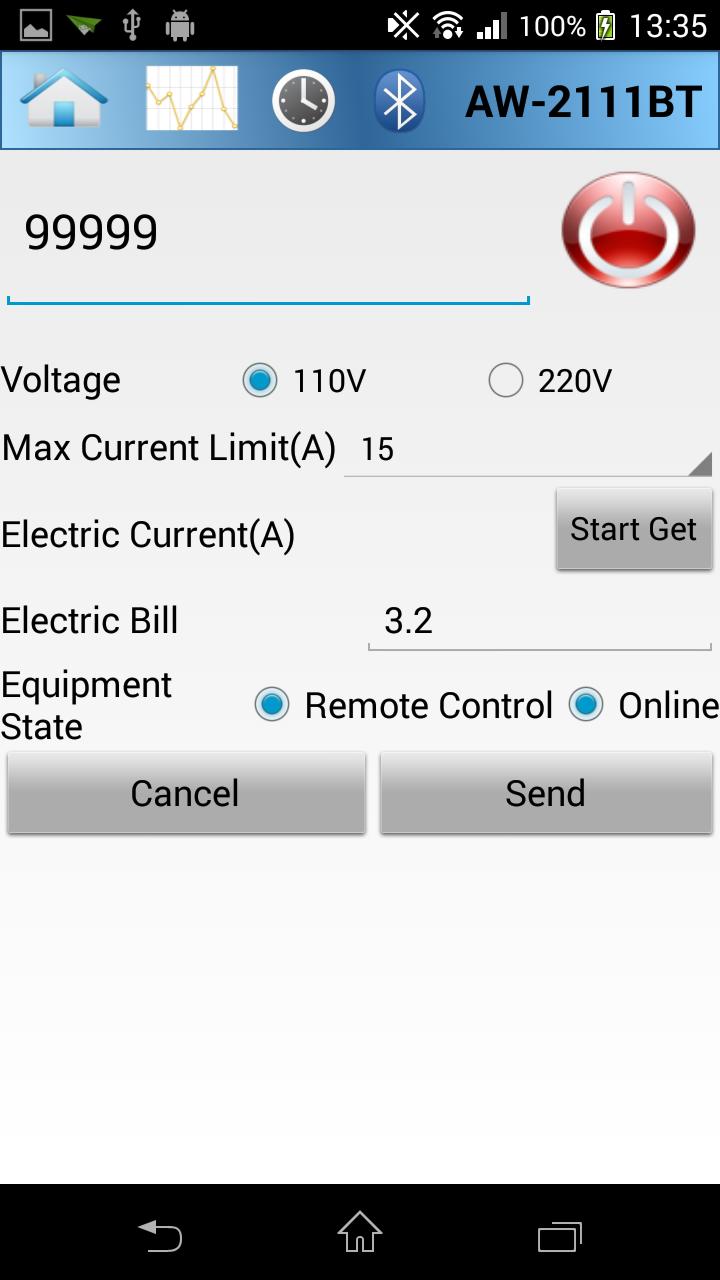Cancel the settings changes
Image resolution: width=720 pixels, height=1280 pixels.
(x=186, y=793)
